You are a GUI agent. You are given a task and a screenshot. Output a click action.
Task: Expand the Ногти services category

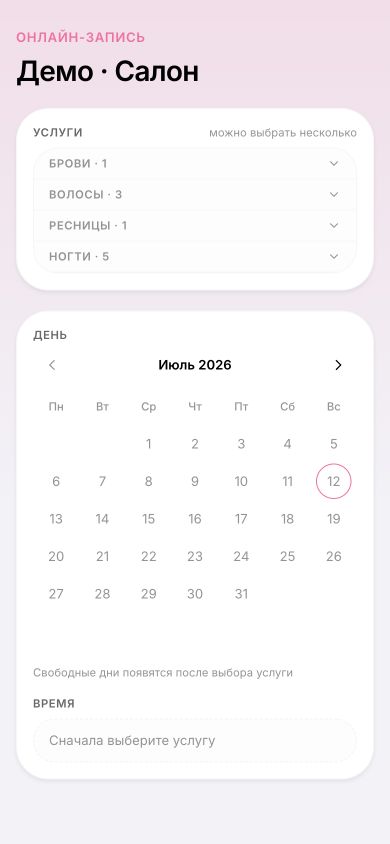(x=195, y=257)
